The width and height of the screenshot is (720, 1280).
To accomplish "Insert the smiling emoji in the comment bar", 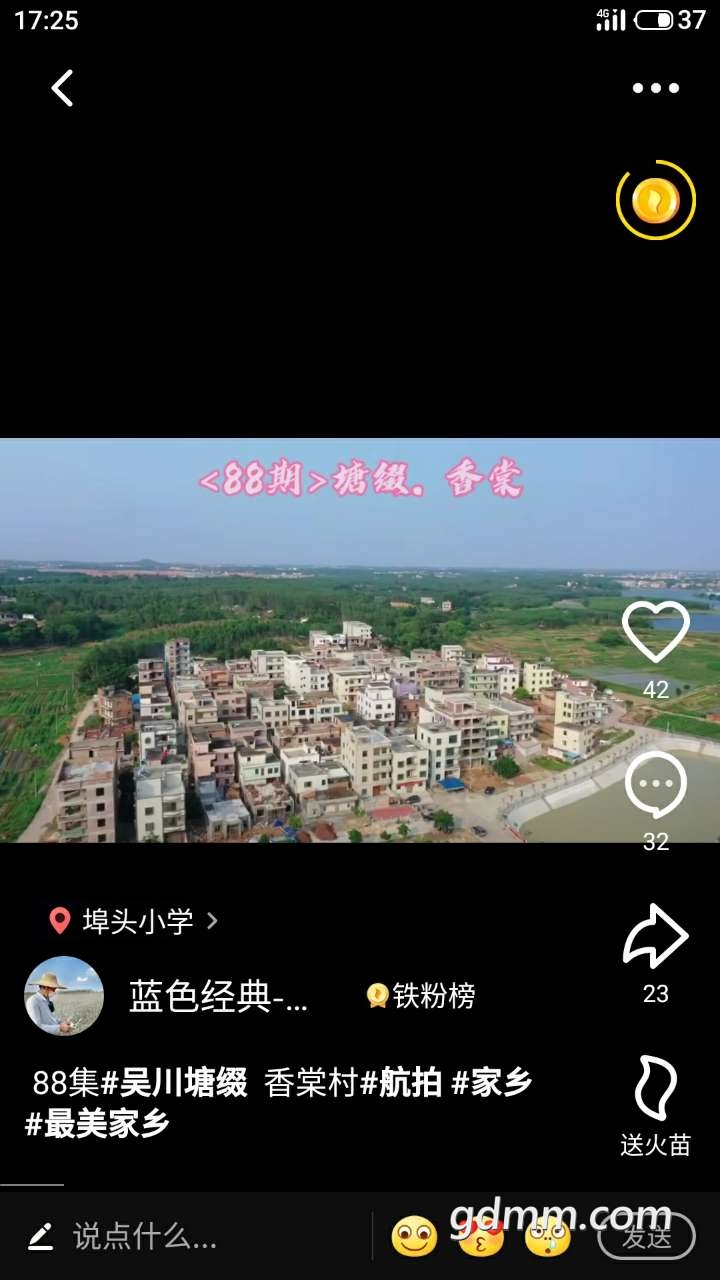I will point(414,1237).
